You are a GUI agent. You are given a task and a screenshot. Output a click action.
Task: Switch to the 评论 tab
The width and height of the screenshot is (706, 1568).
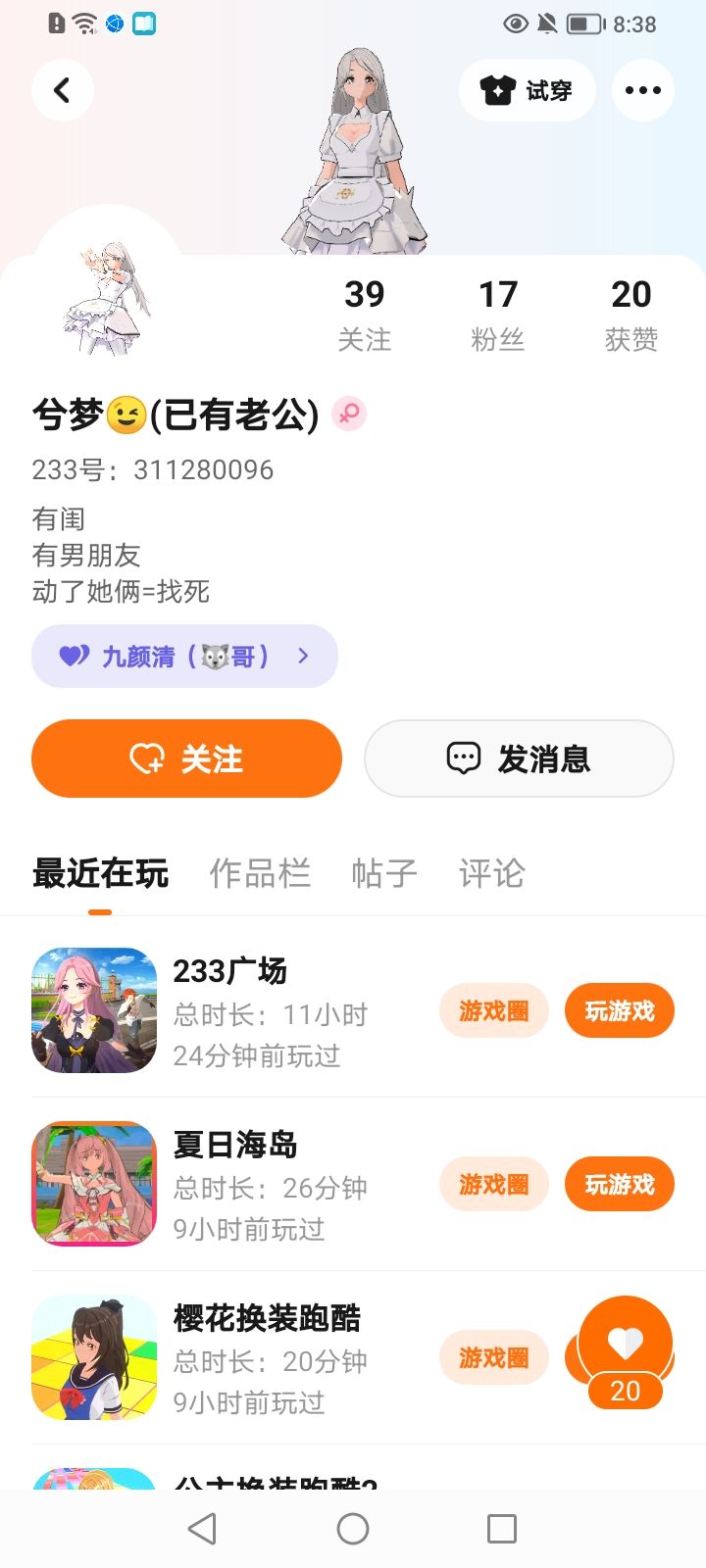pos(491,873)
